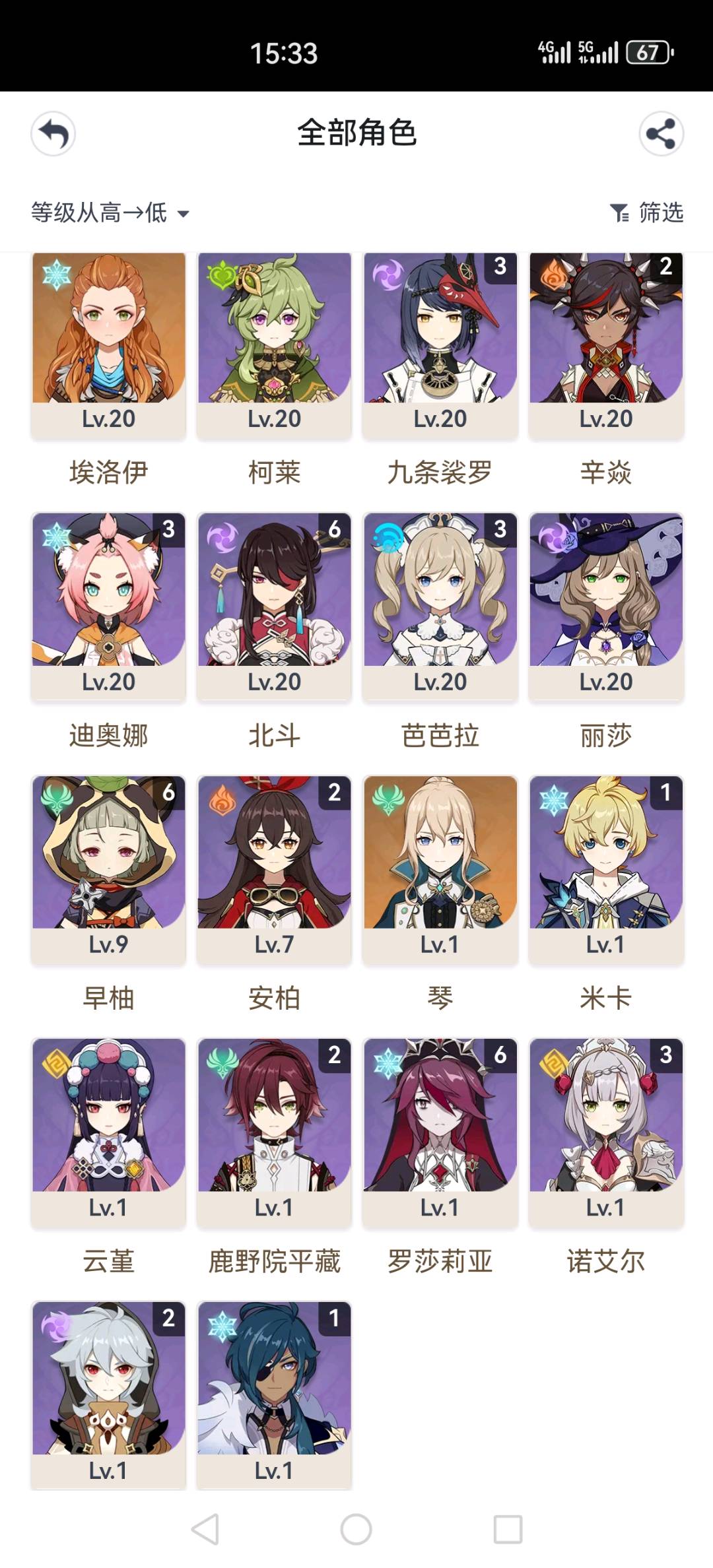Viewport: 713px width, 1568px height.
Task: Share the character list
Action: [661, 134]
